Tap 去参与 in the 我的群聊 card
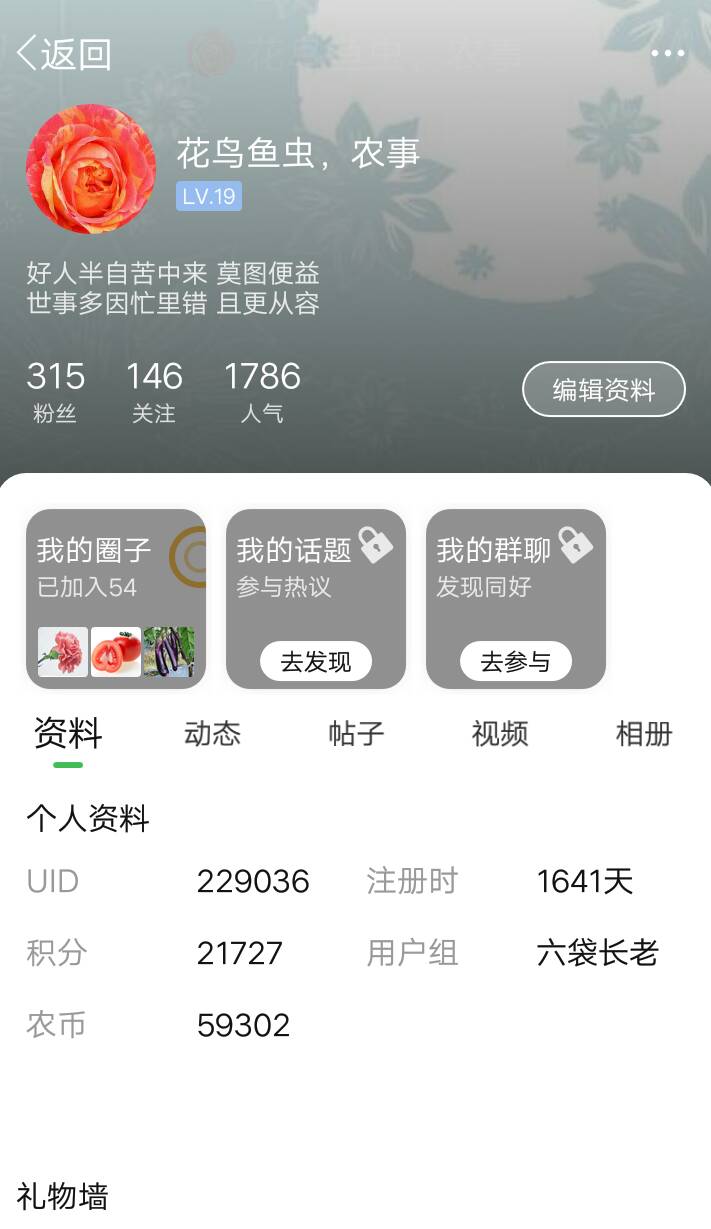 click(x=516, y=662)
